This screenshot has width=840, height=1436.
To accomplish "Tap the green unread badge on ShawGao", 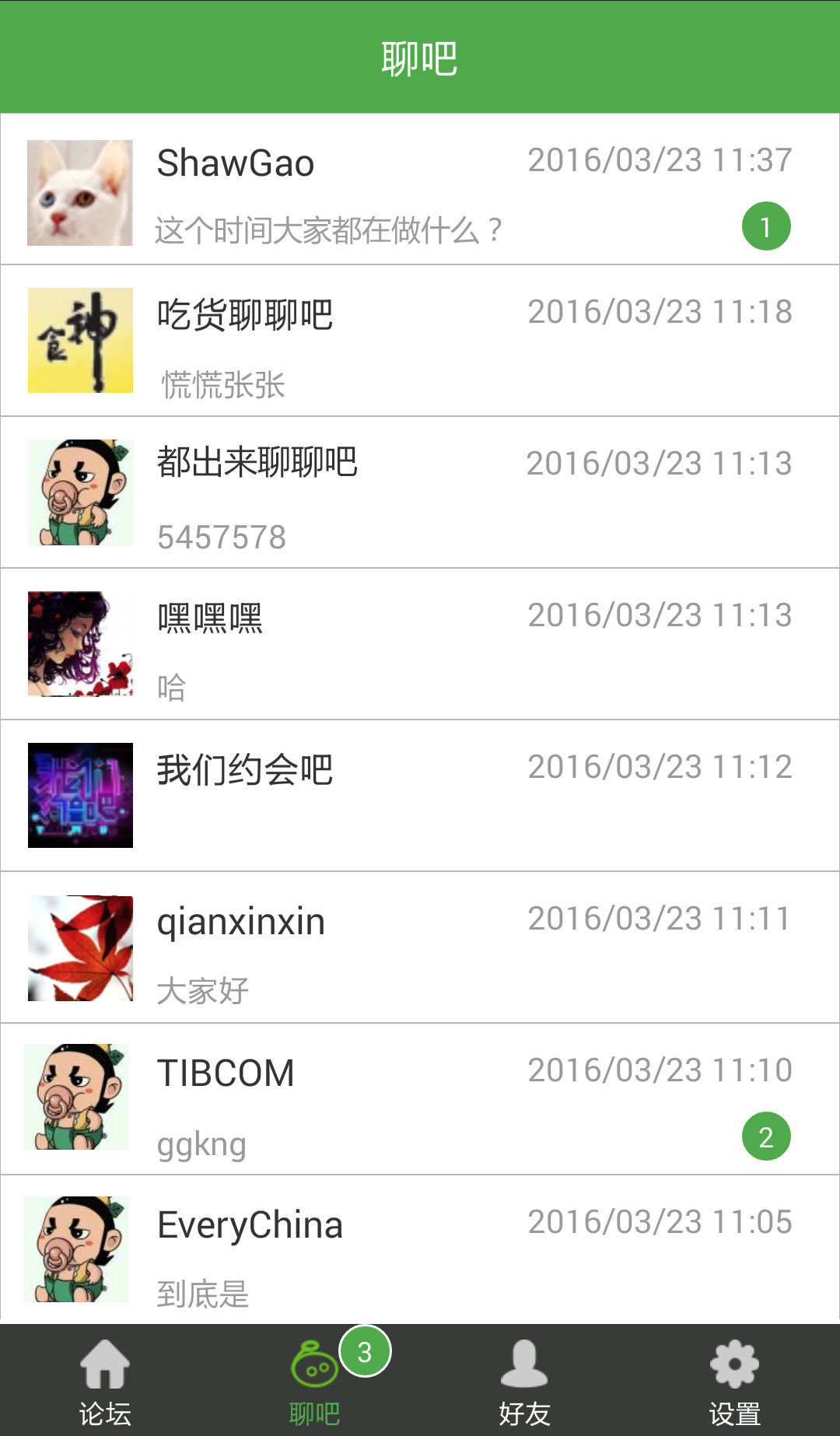I will click(x=766, y=225).
